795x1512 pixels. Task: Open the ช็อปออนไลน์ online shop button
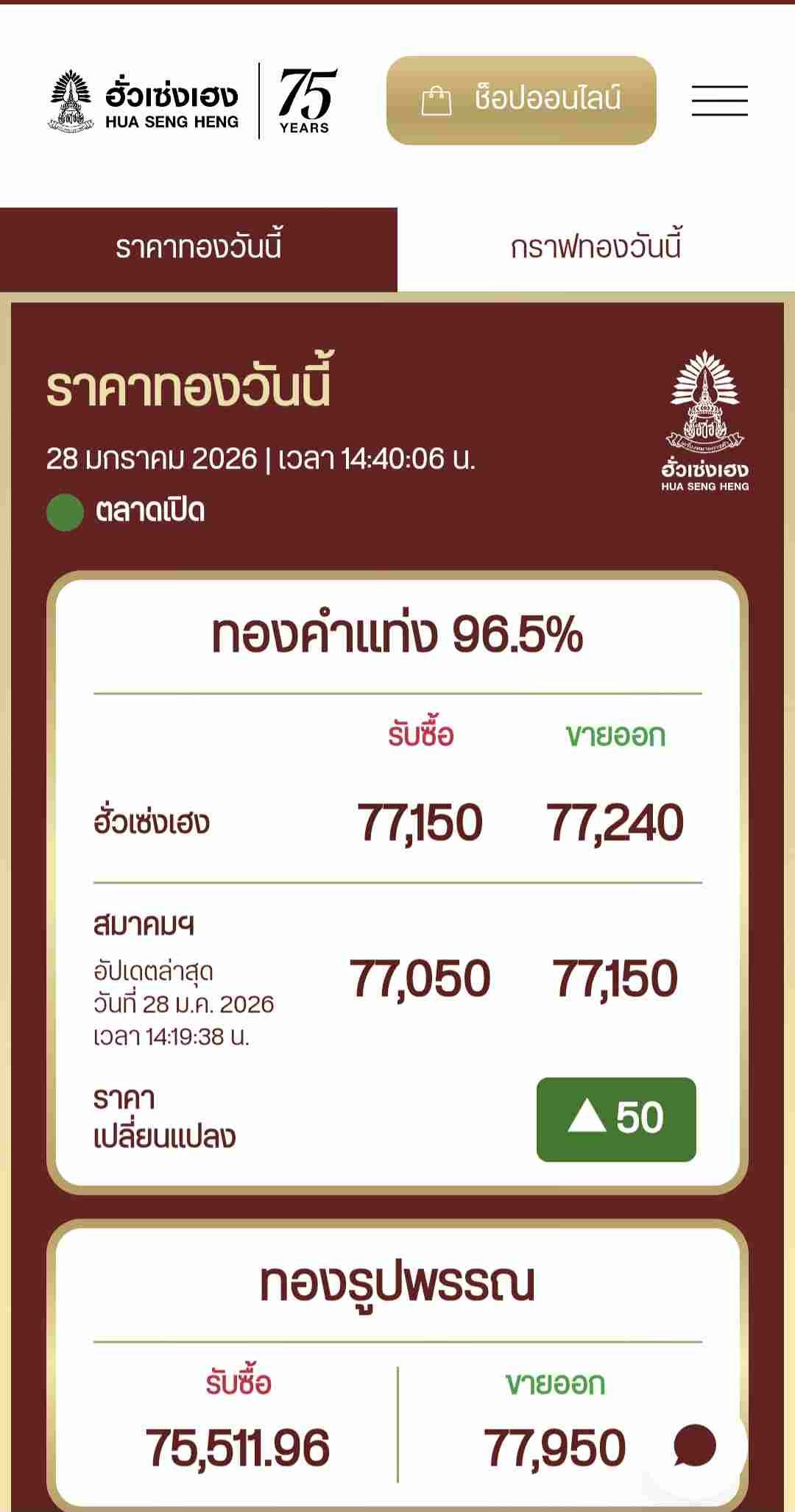tap(520, 100)
